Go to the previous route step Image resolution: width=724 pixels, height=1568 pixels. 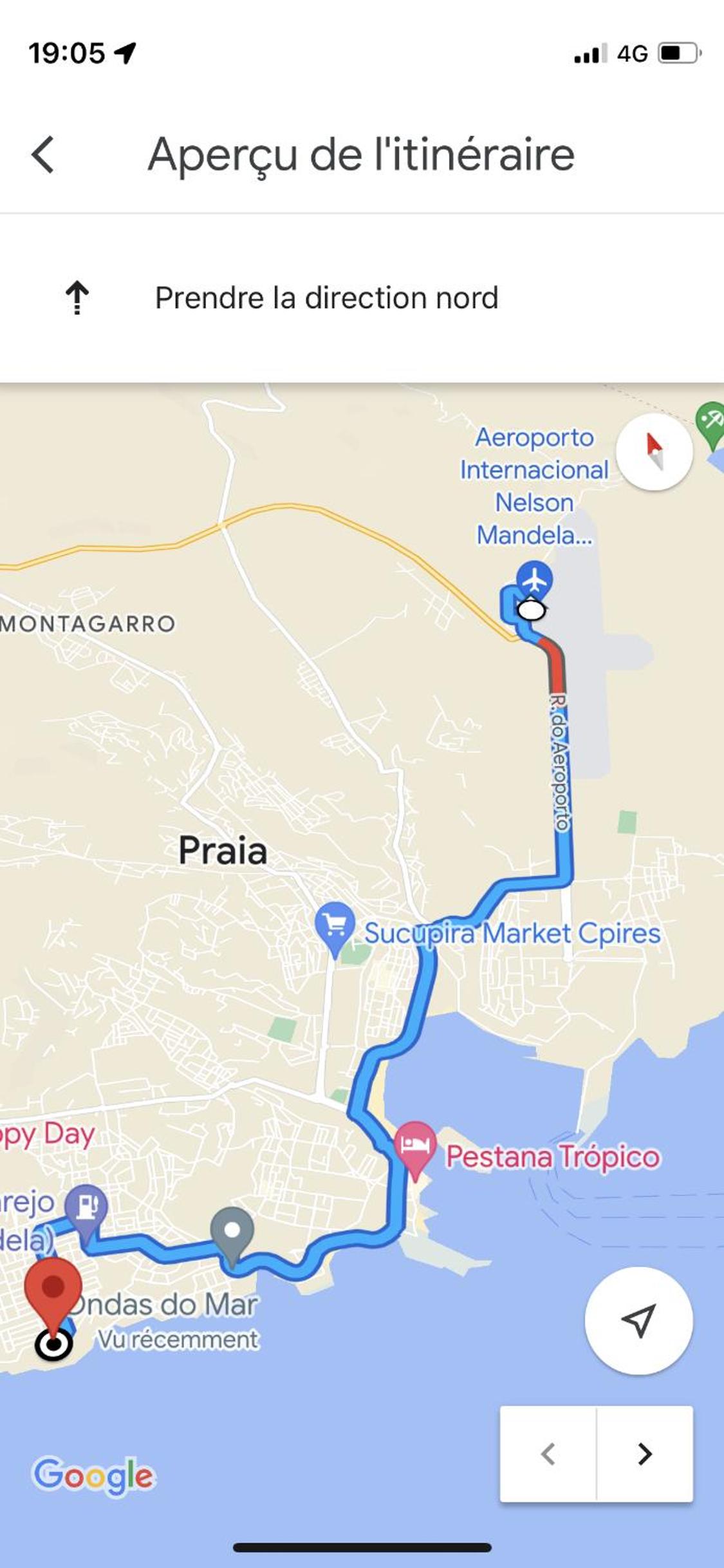tap(548, 1454)
